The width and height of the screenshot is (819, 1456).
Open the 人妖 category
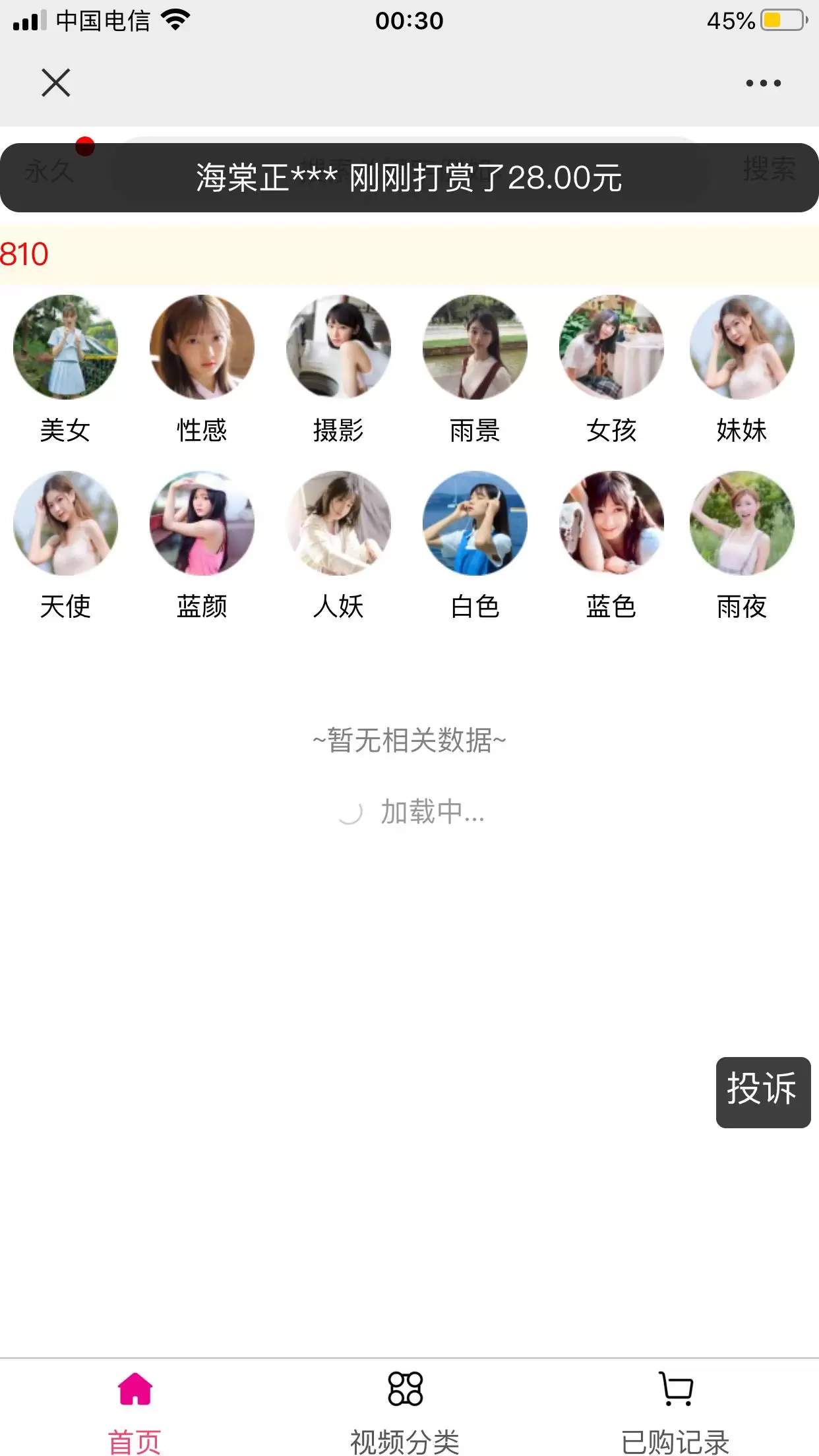coord(338,546)
